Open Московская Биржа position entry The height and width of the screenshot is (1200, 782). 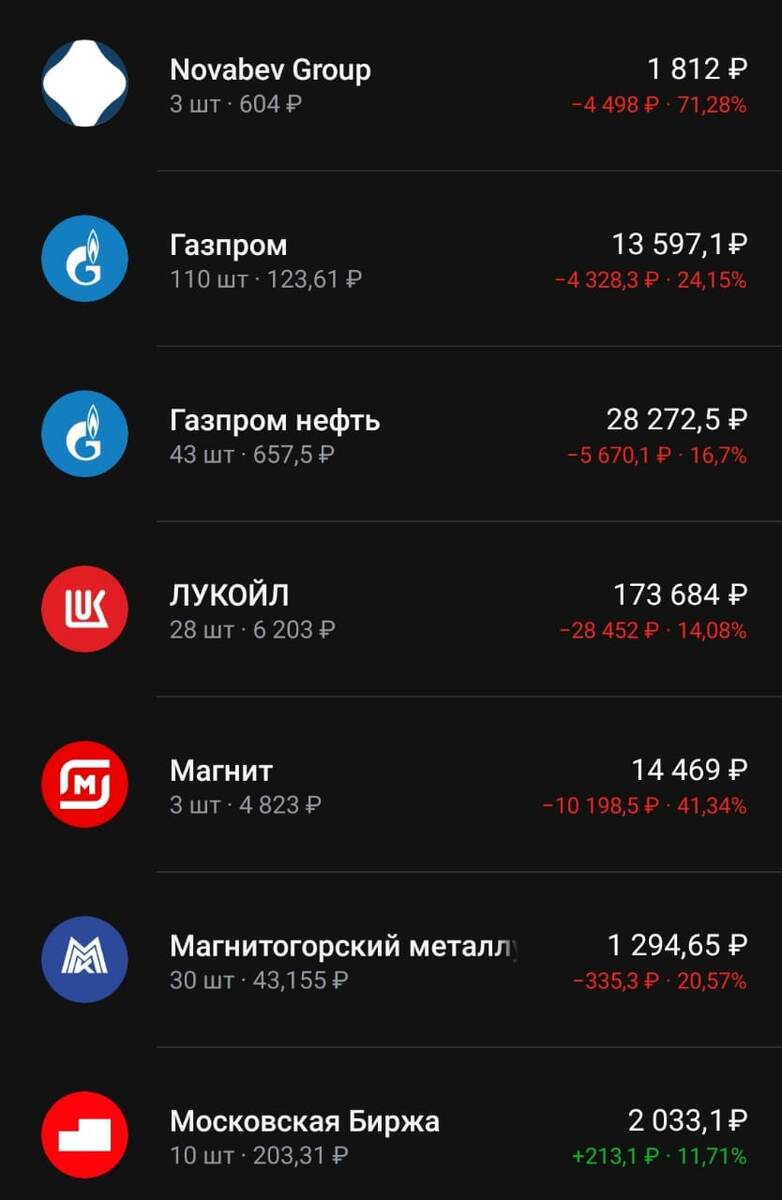point(400,1131)
